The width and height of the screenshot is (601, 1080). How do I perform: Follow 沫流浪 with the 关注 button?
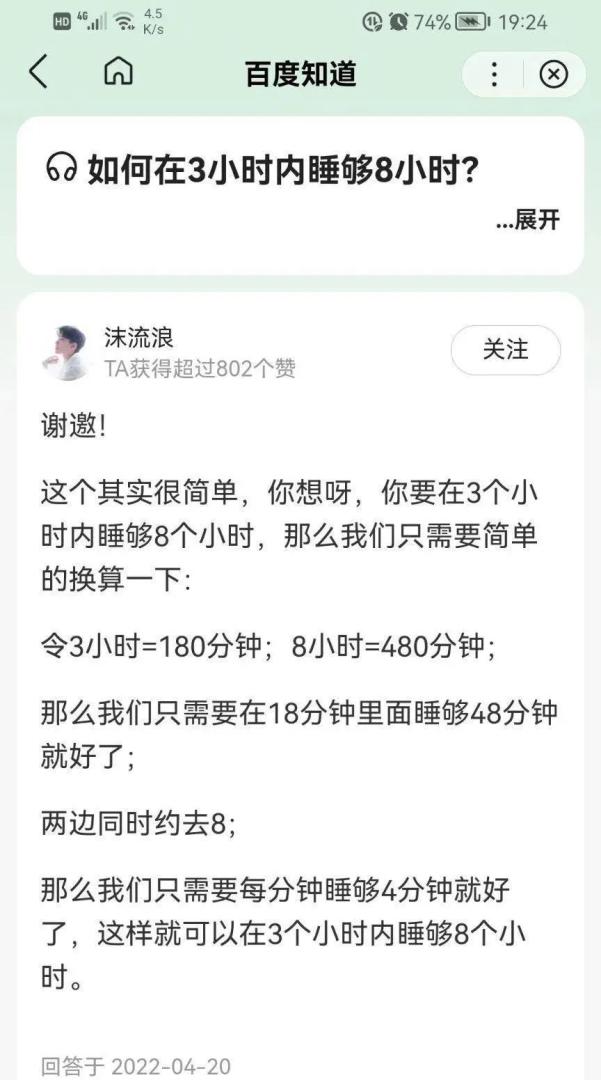pos(505,350)
